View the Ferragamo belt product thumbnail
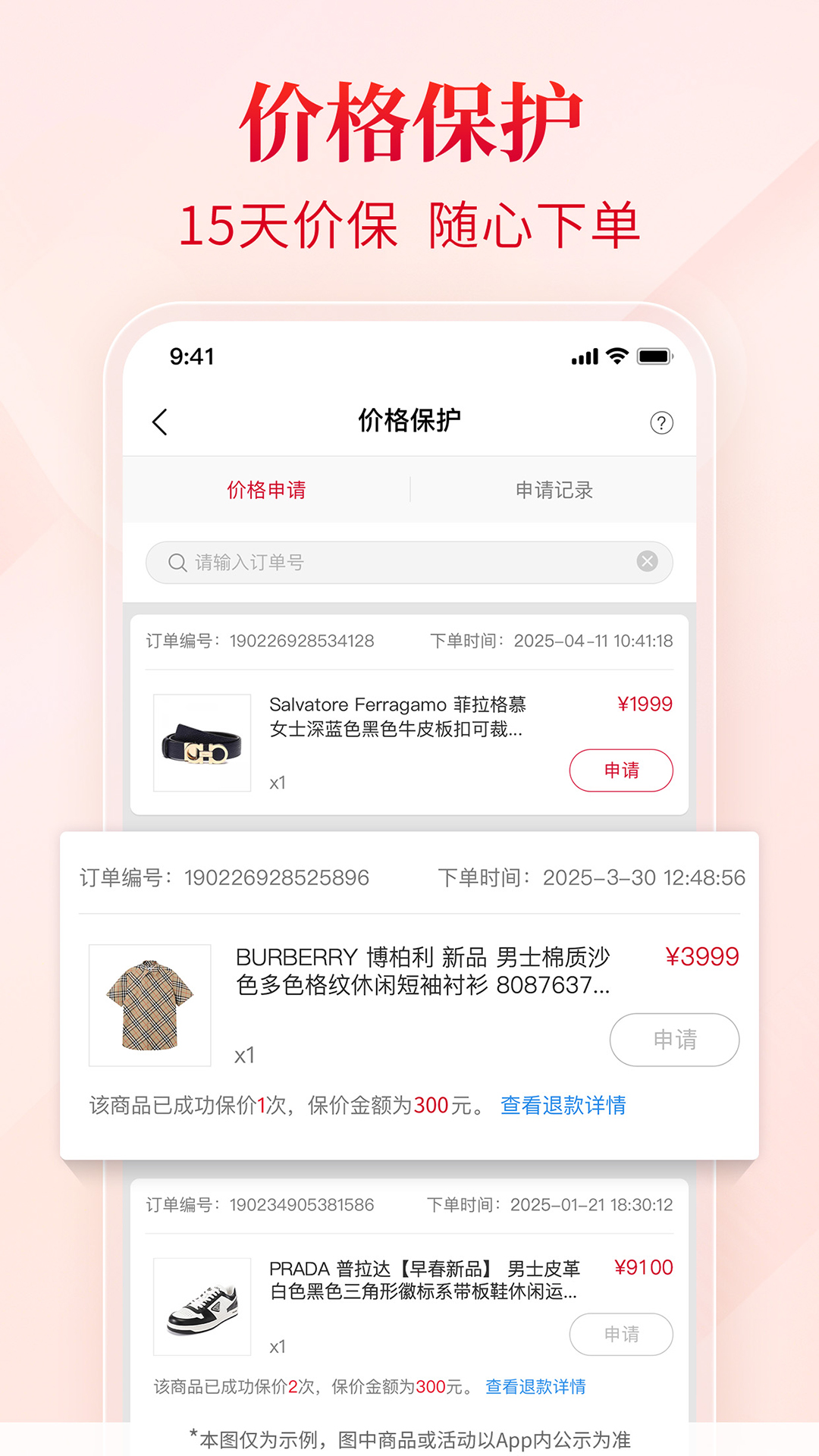 click(202, 741)
